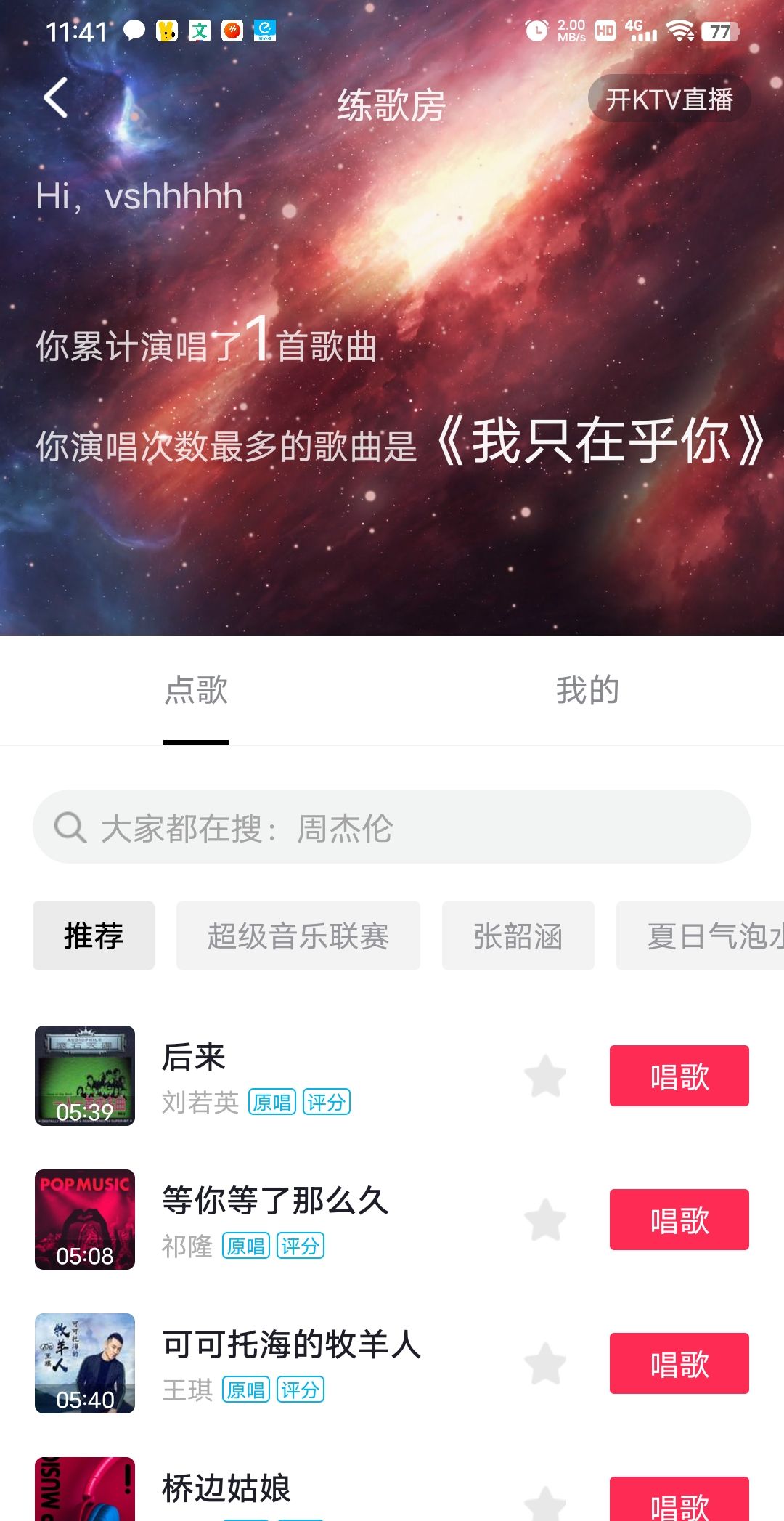The height and width of the screenshot is (1521, 784).
Task: Switch to the 我的 tab
Action: point(587,691)
